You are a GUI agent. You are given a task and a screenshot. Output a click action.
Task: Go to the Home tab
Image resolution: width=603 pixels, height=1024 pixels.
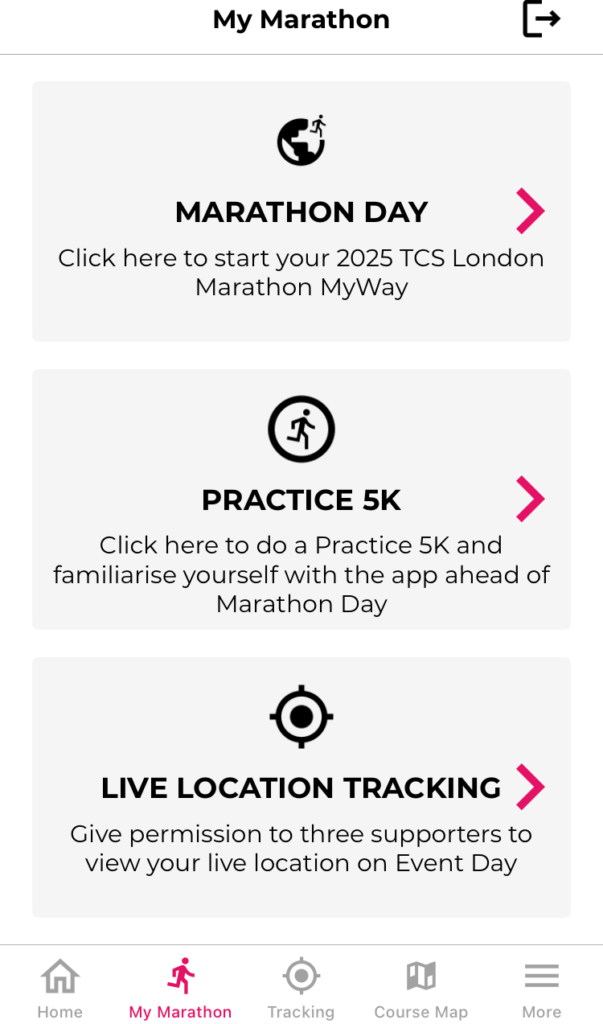[x=60, y=989]
